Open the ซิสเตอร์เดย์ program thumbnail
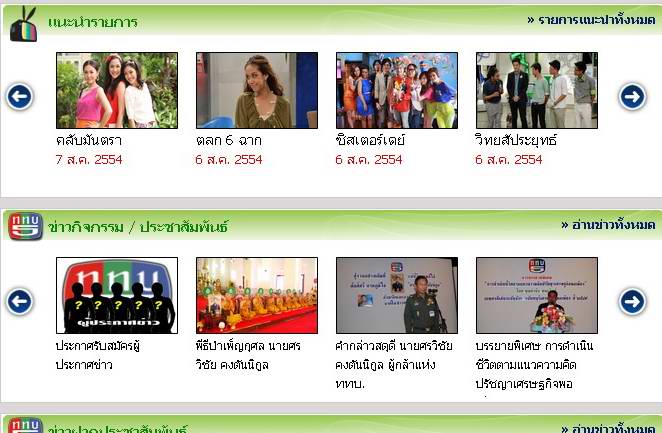Screen dimensions: 662x433 point(396,90)
